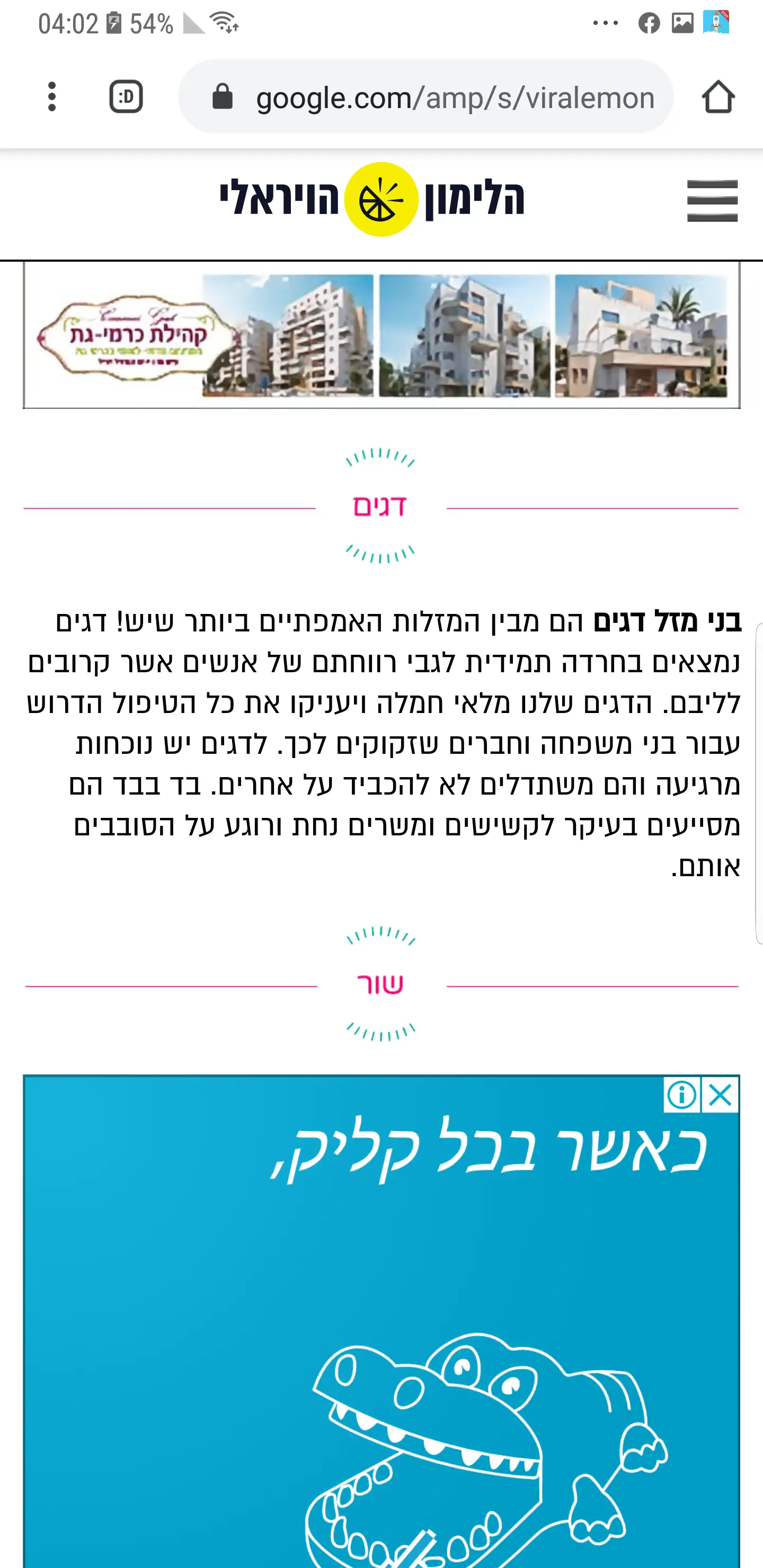
Task: Open the site hamburger menu
Action: click(712, 200)
